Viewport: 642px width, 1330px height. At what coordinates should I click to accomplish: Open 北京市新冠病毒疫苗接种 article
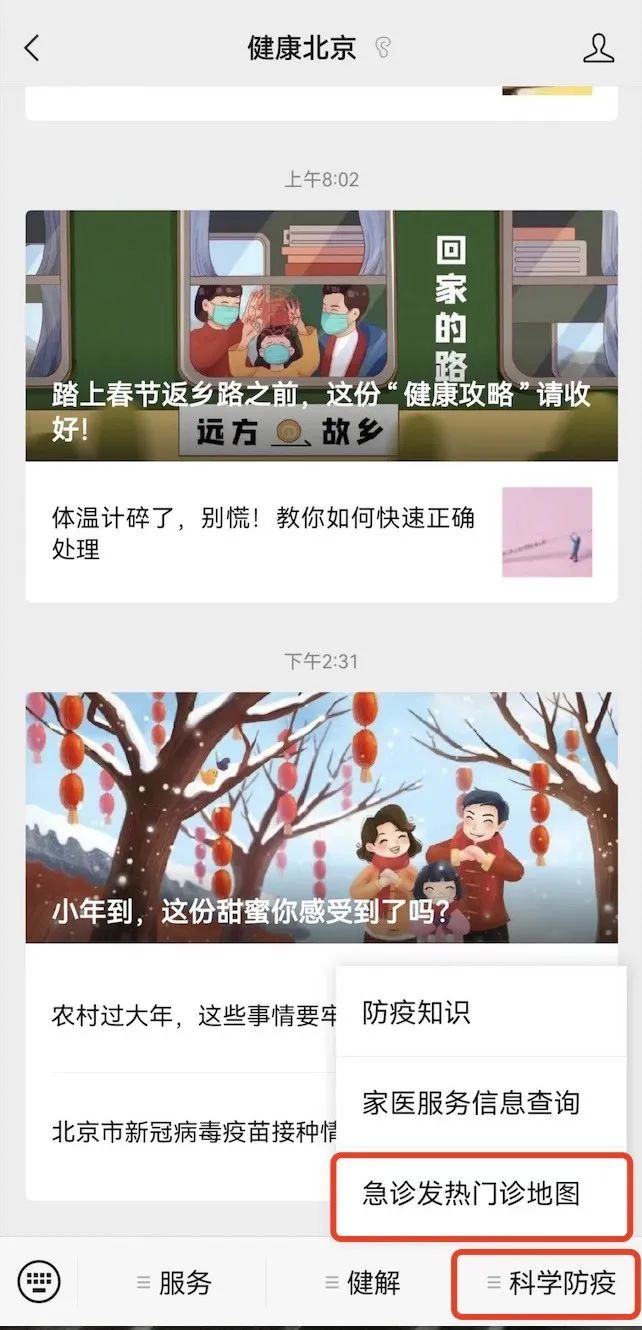[190, 1132]
